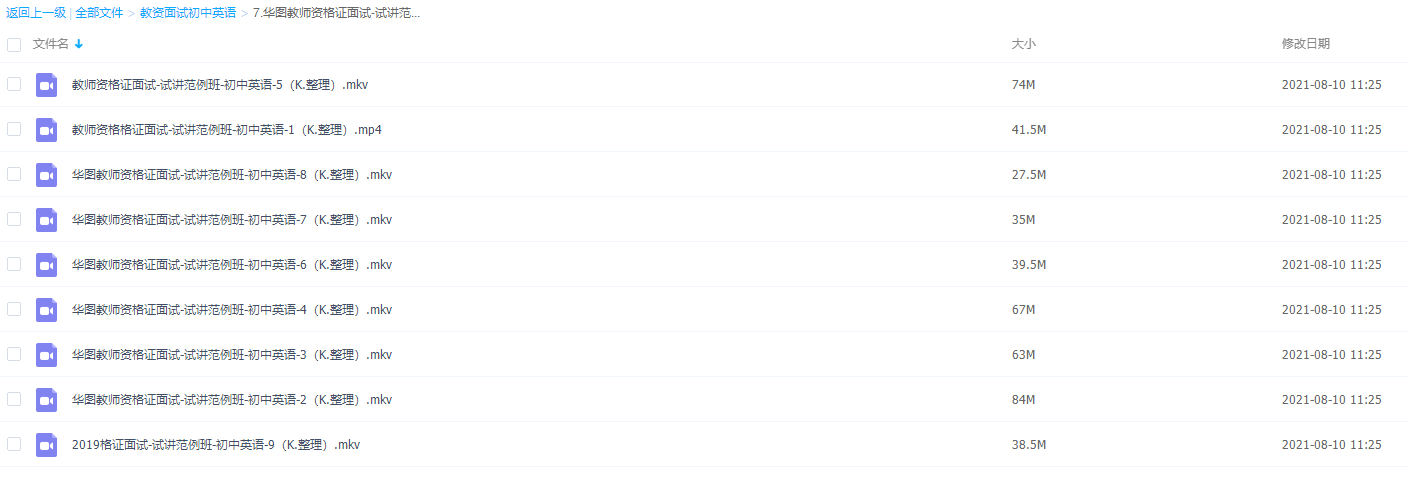The height and width of the screenshot is (477, 1408).
Task: Open the 华图 初中英语-6 video file
Action: 231,265
